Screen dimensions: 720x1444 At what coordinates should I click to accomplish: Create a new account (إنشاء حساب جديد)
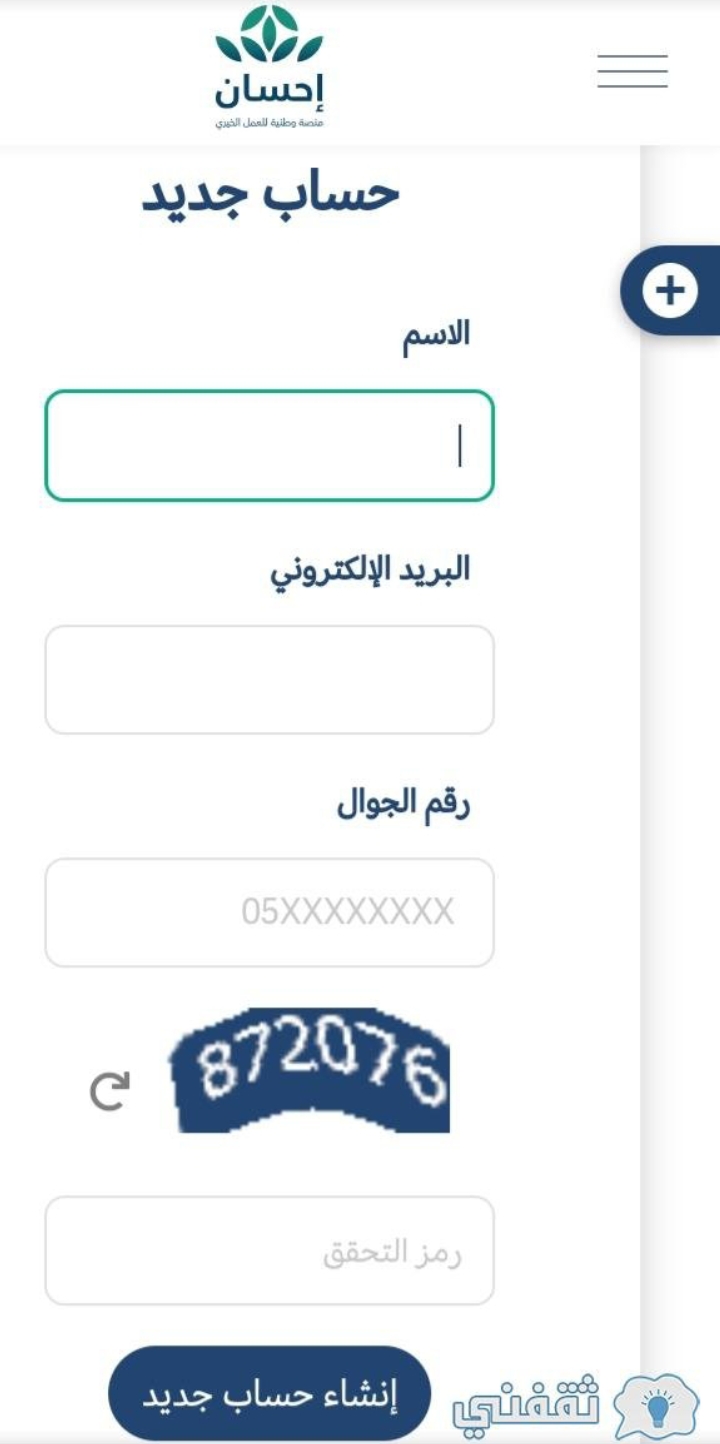[x=269, y=1393]
